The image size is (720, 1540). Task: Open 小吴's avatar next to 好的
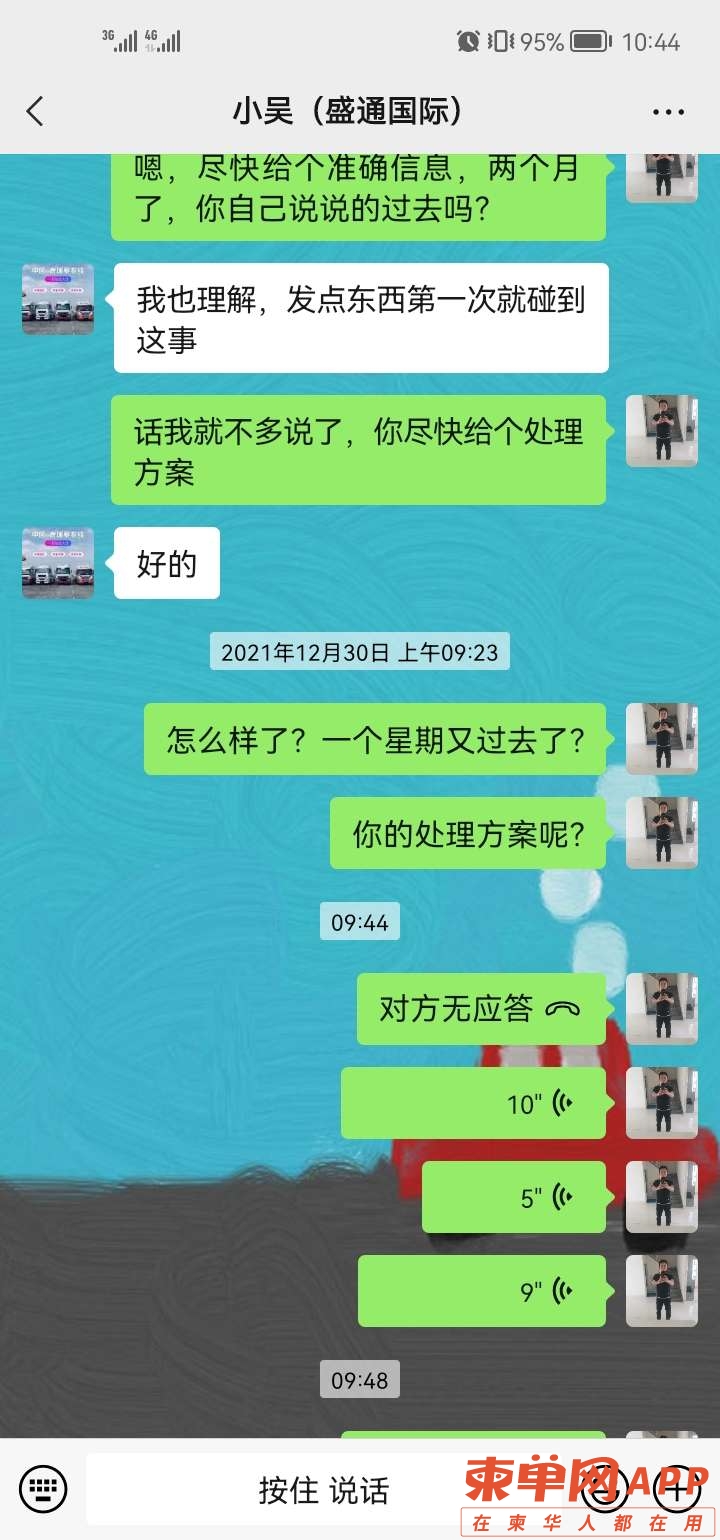pyautogui.click(x=58, y=563)
